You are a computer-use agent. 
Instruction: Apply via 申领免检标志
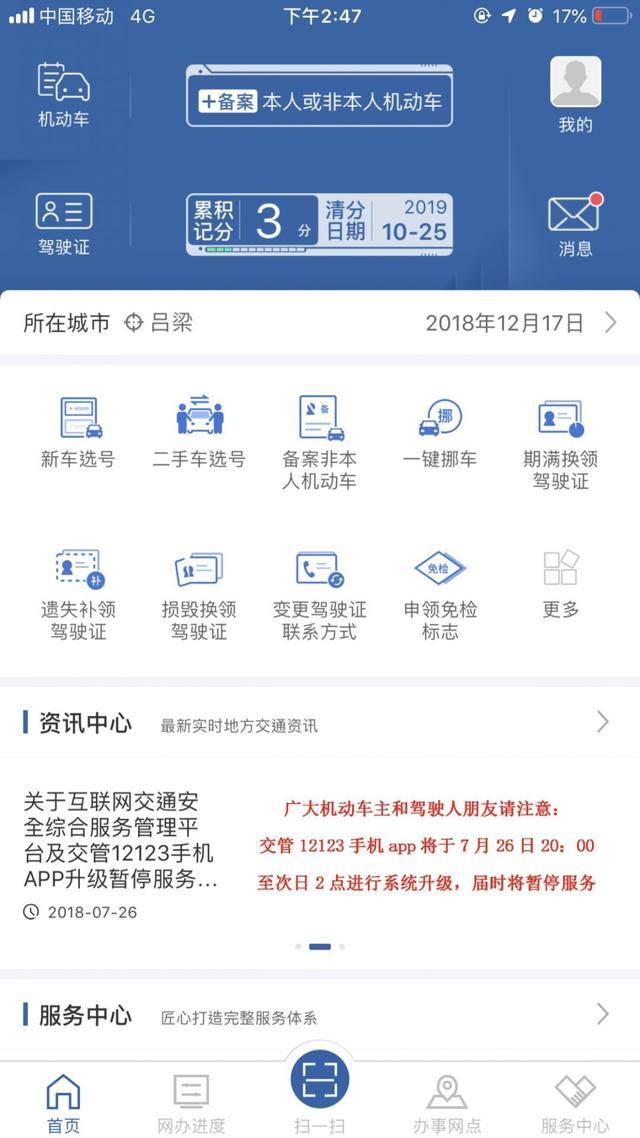tap(440, 594)
